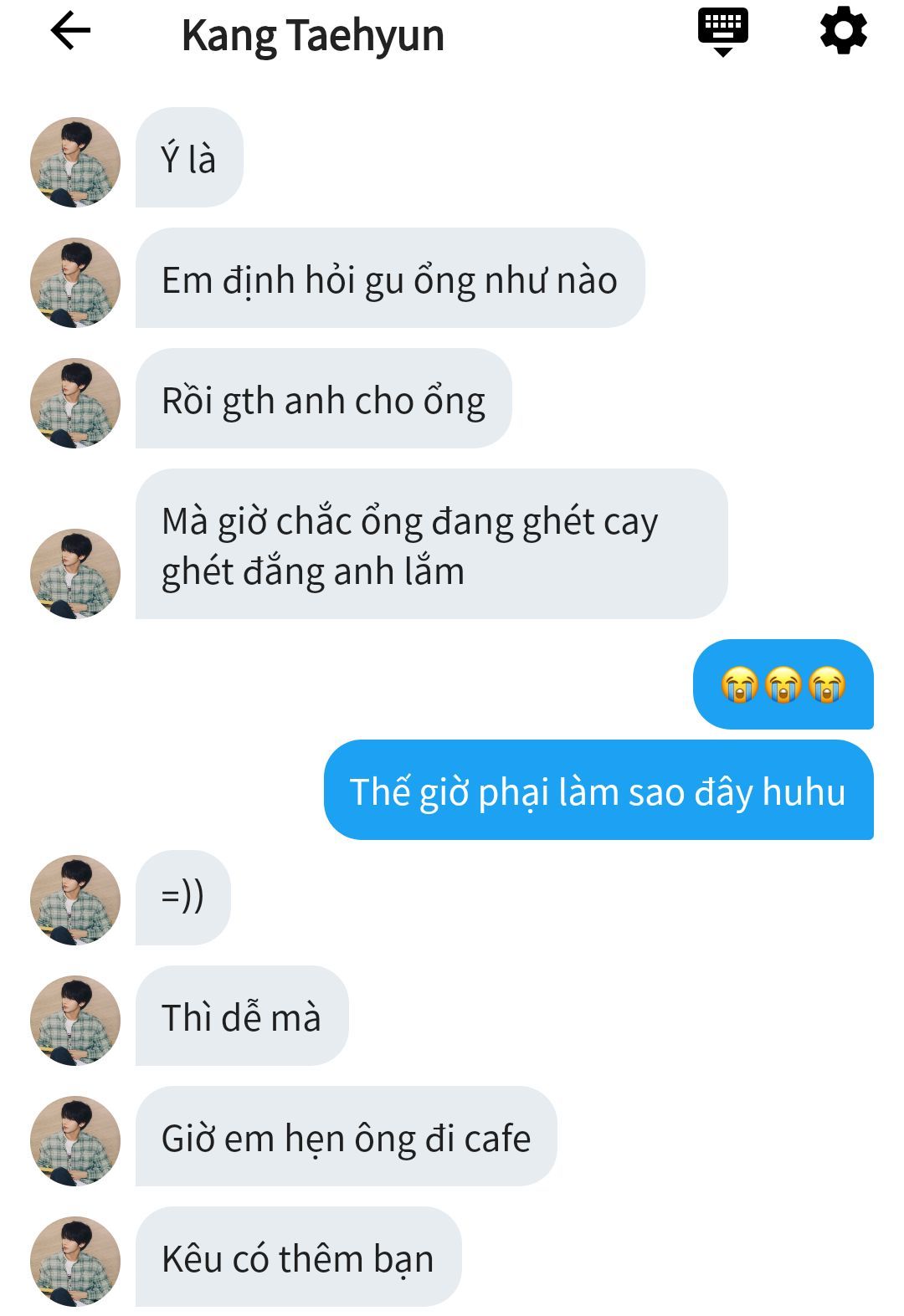The height and width of the screenshot is (1316, 904).
Task: Go back from Kang Taehyun chat
Action: pos(70,32)
